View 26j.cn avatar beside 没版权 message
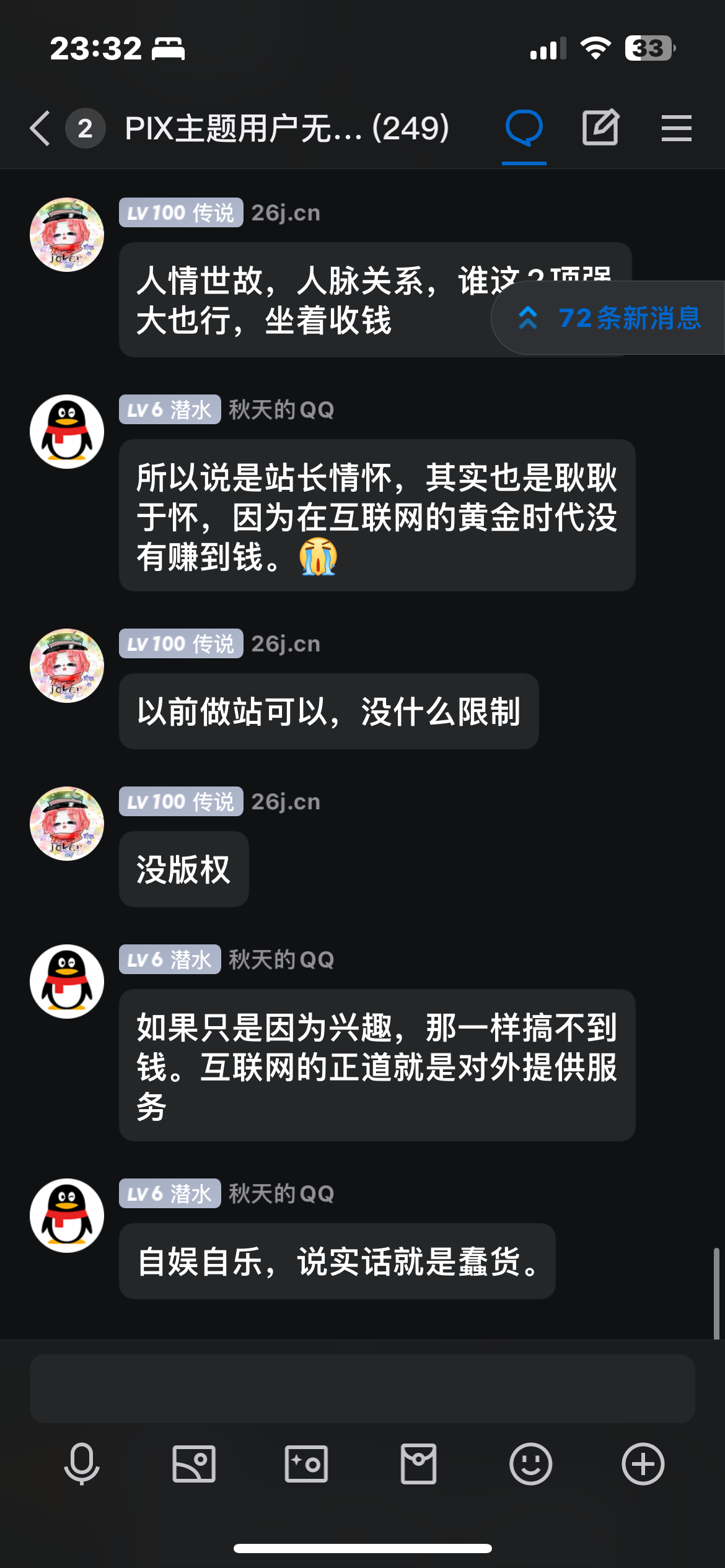This screenshot has height=1568, width=725. (x=67, y=824)
